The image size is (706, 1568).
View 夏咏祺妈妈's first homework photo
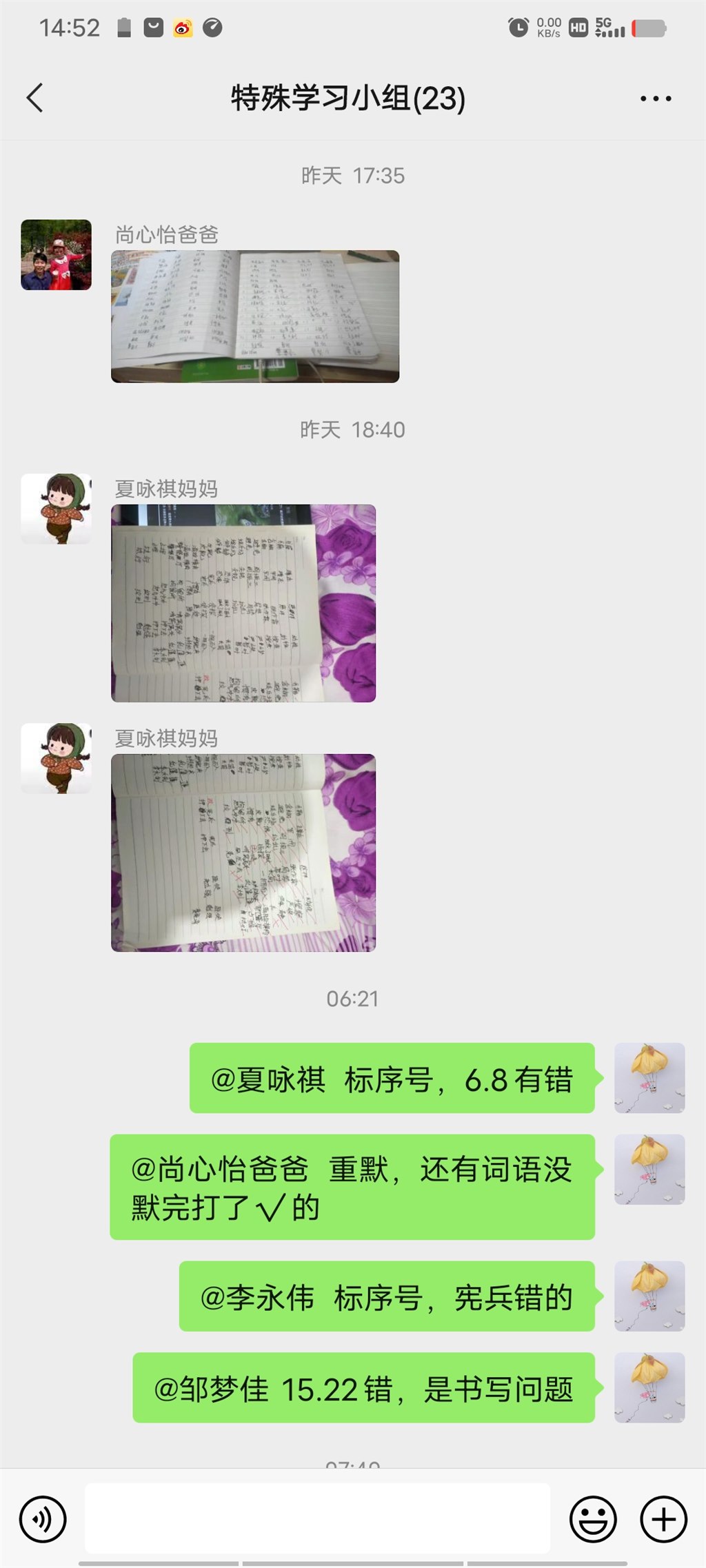[243, 603]
